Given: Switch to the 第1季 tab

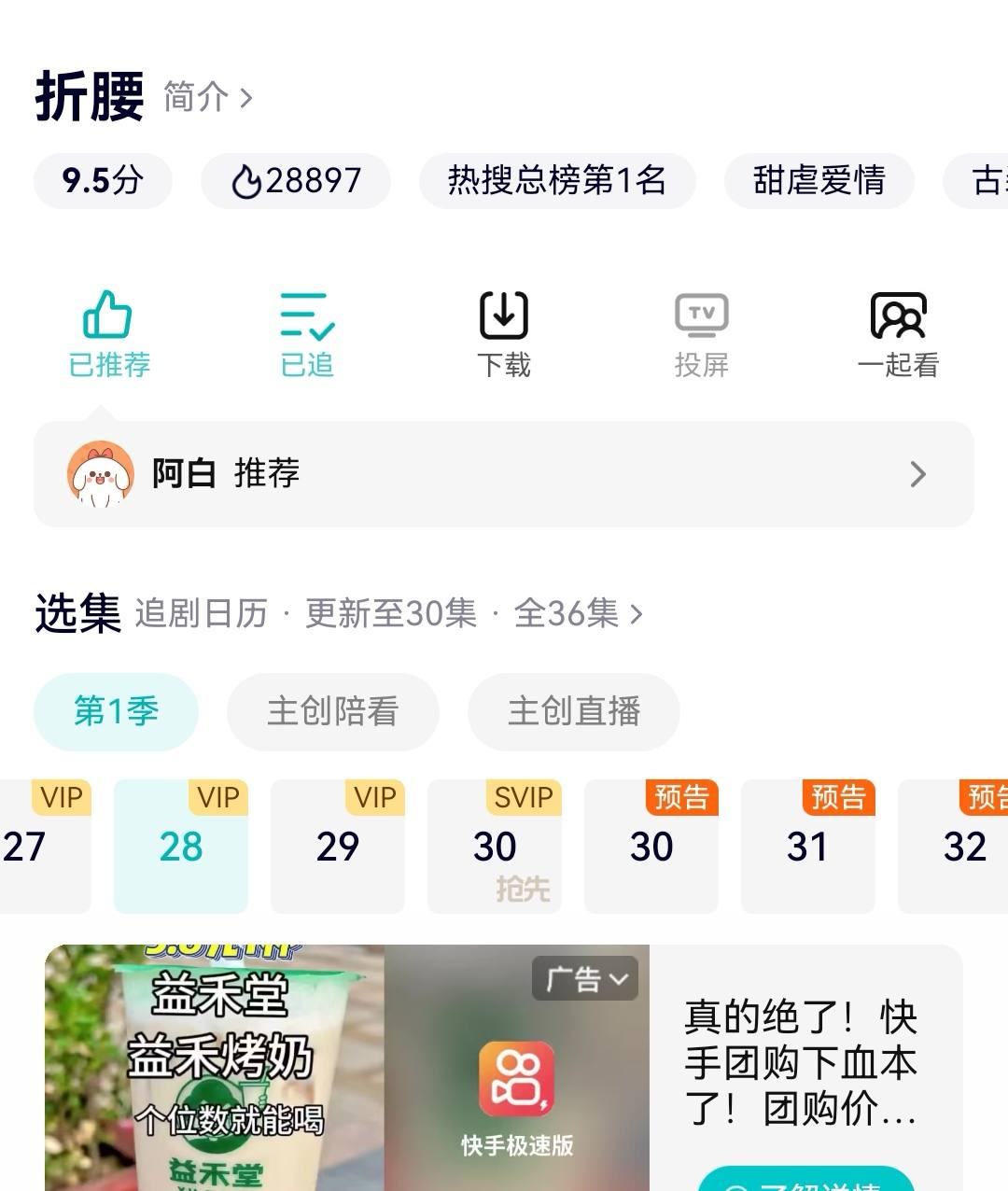Looking at the screenshot, I should tap(116, 711).
